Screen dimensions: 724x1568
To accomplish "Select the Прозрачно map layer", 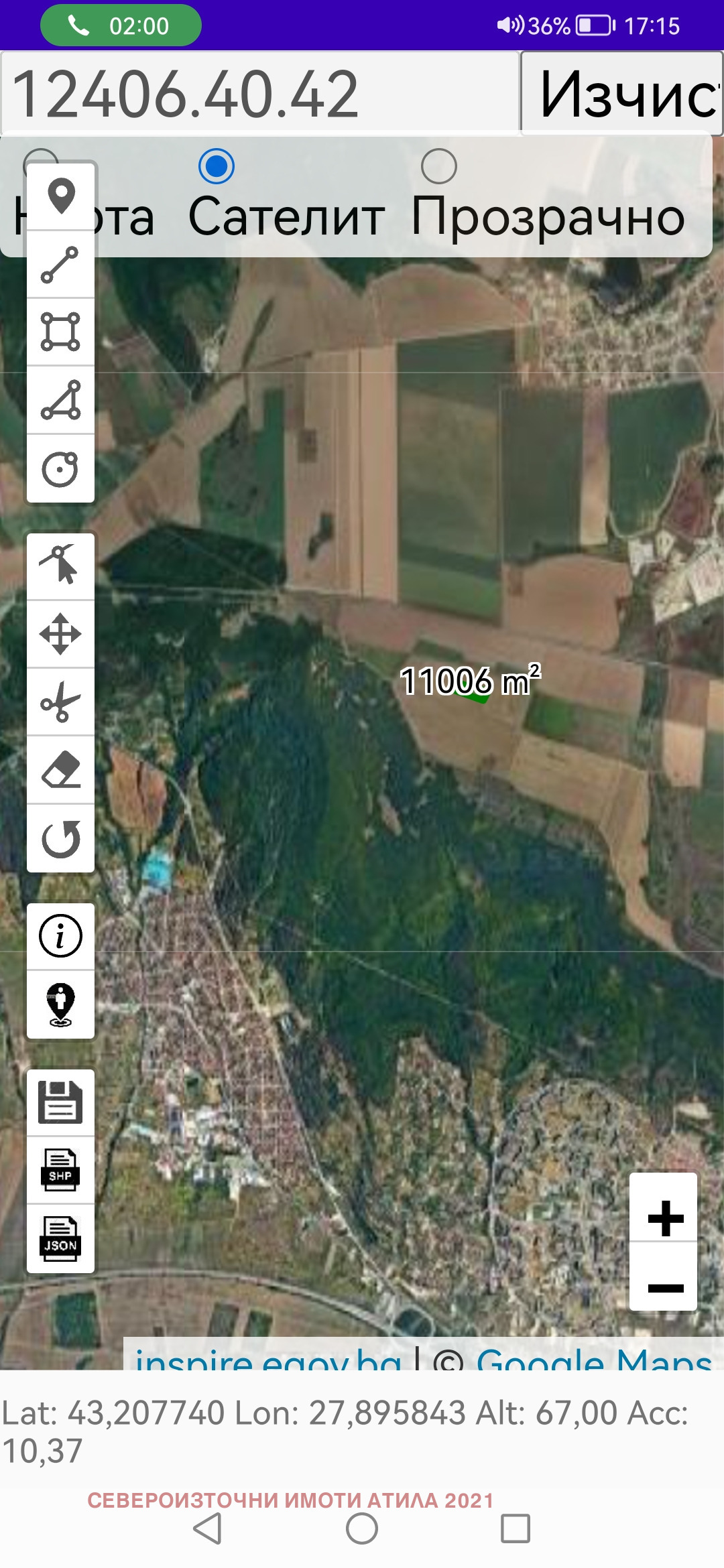I will 439,166.
